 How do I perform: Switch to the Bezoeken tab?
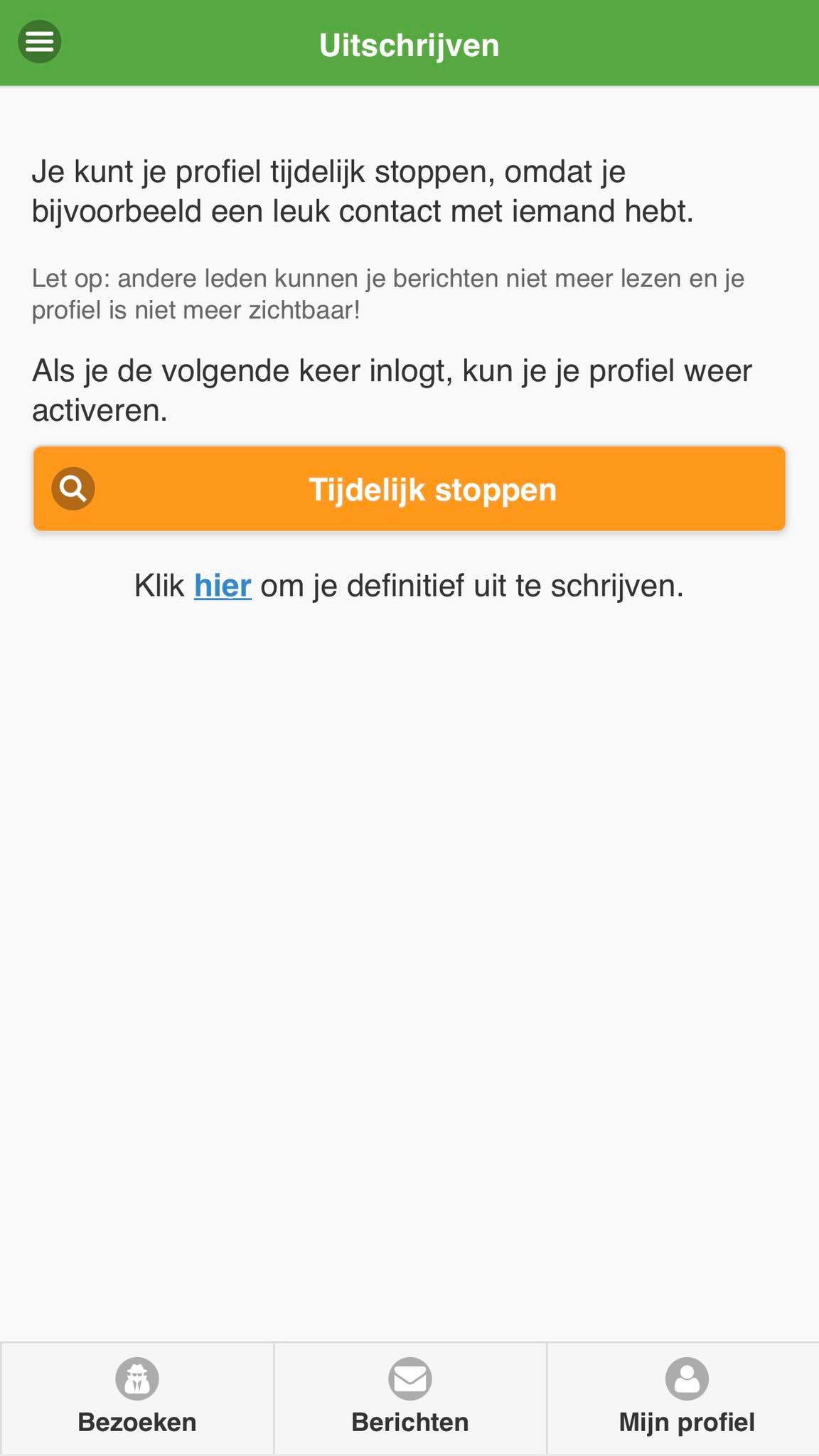pos(137,1398)
